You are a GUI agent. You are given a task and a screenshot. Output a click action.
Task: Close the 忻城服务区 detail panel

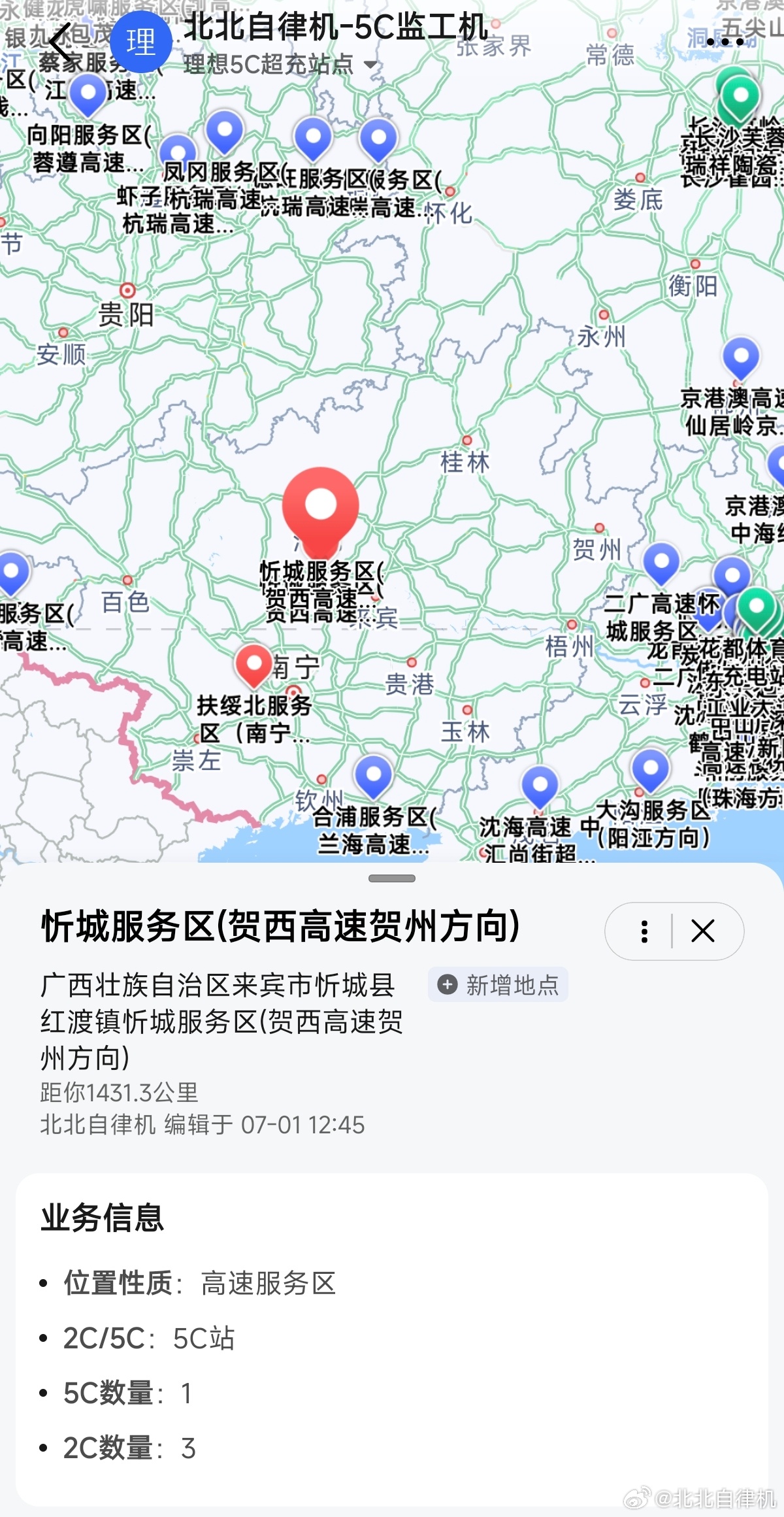click(x=703, y=931)
